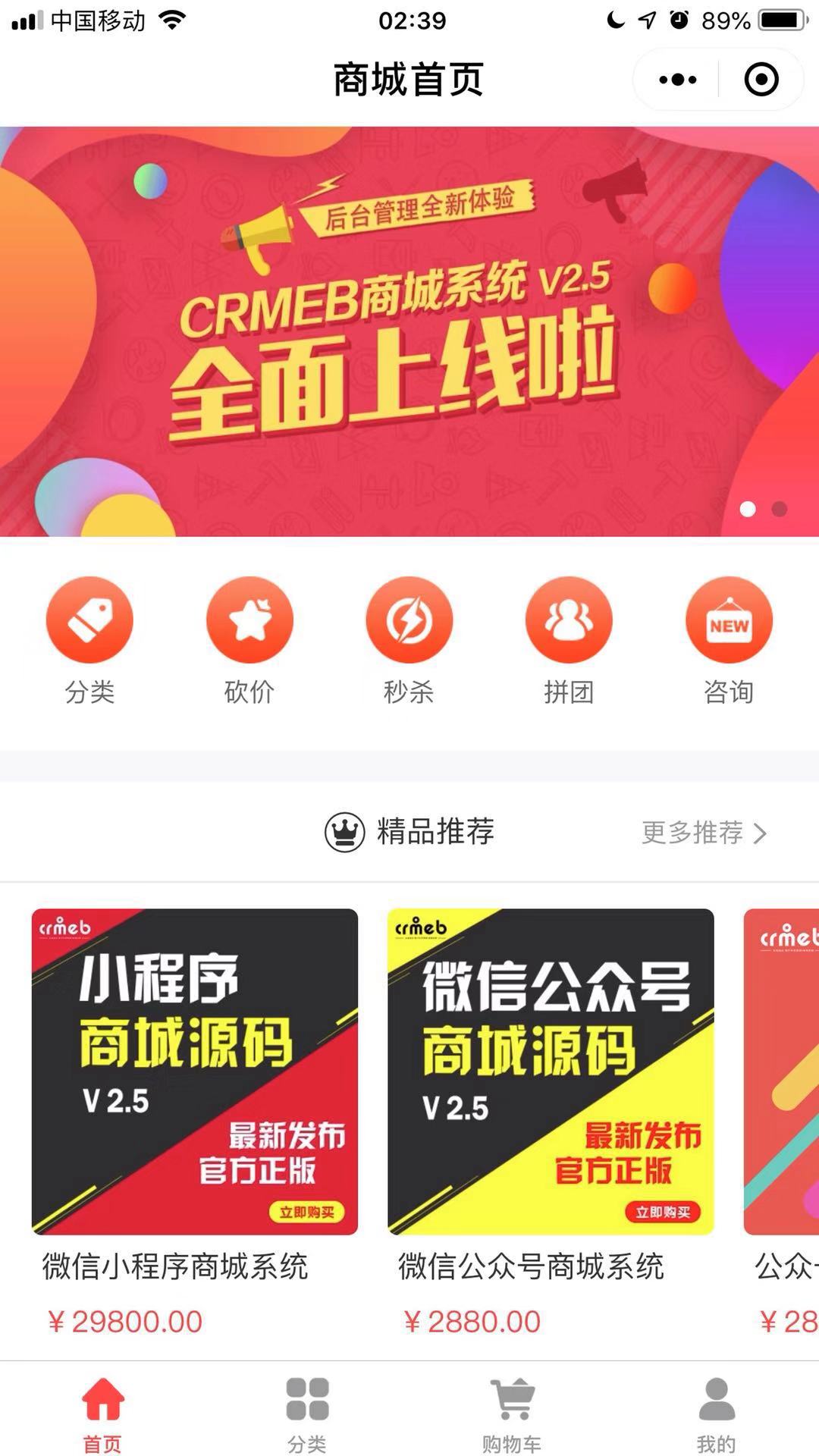Switch to the 分类 bottom tab
The height and width of the screenshot is (1456, 819).
tap(307, 1410)
